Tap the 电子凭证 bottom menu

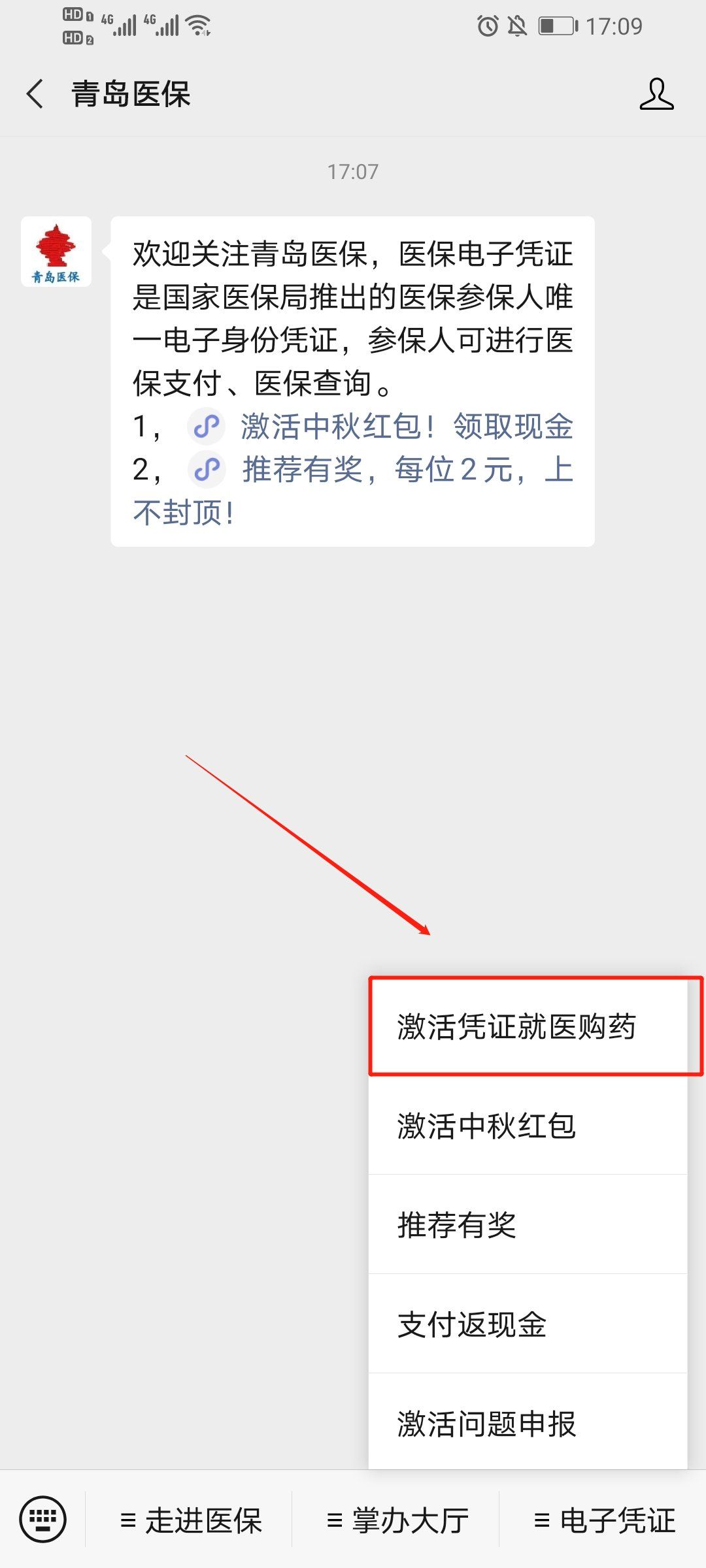(604, 1520)
